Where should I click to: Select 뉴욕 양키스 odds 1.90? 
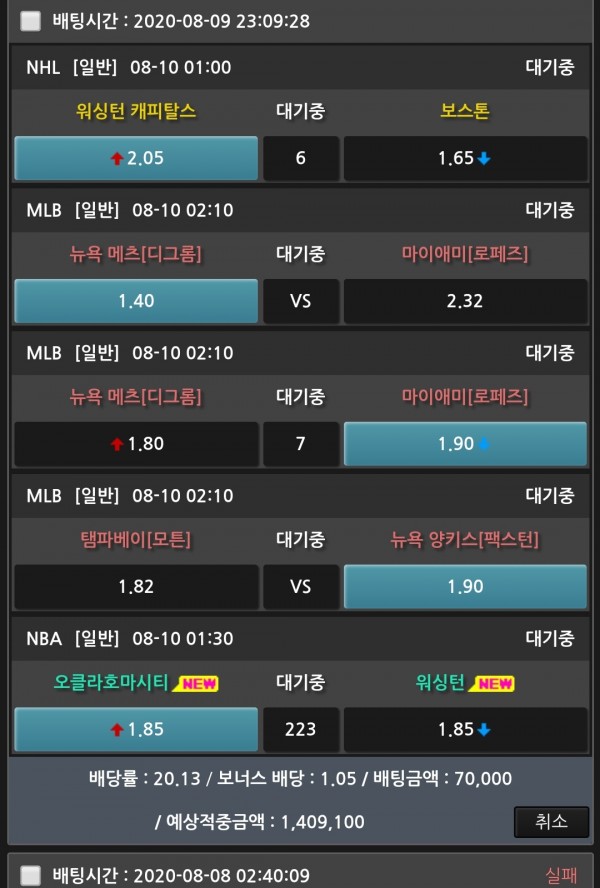click(x=465, y=586)
